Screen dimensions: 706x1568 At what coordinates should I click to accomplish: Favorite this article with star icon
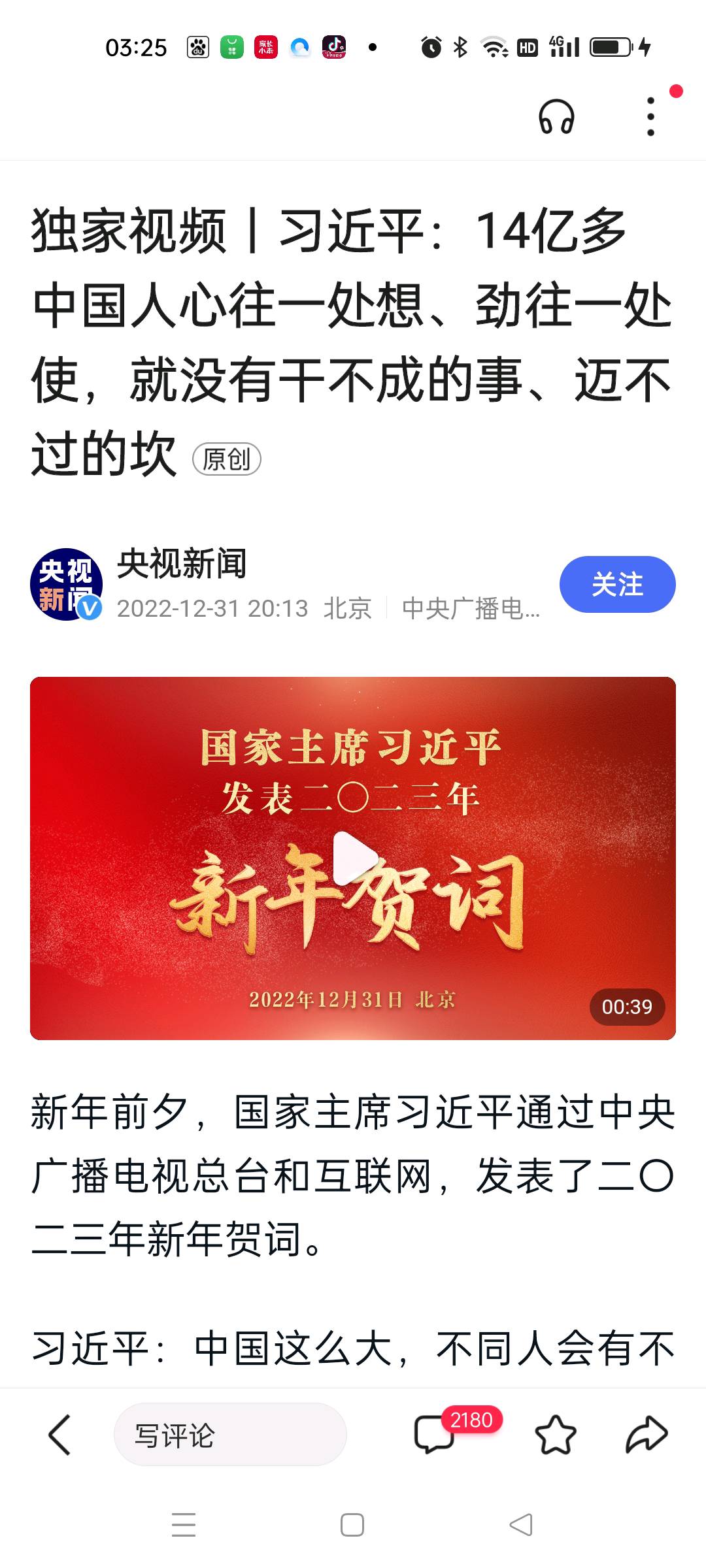[x=556, y=1435]
